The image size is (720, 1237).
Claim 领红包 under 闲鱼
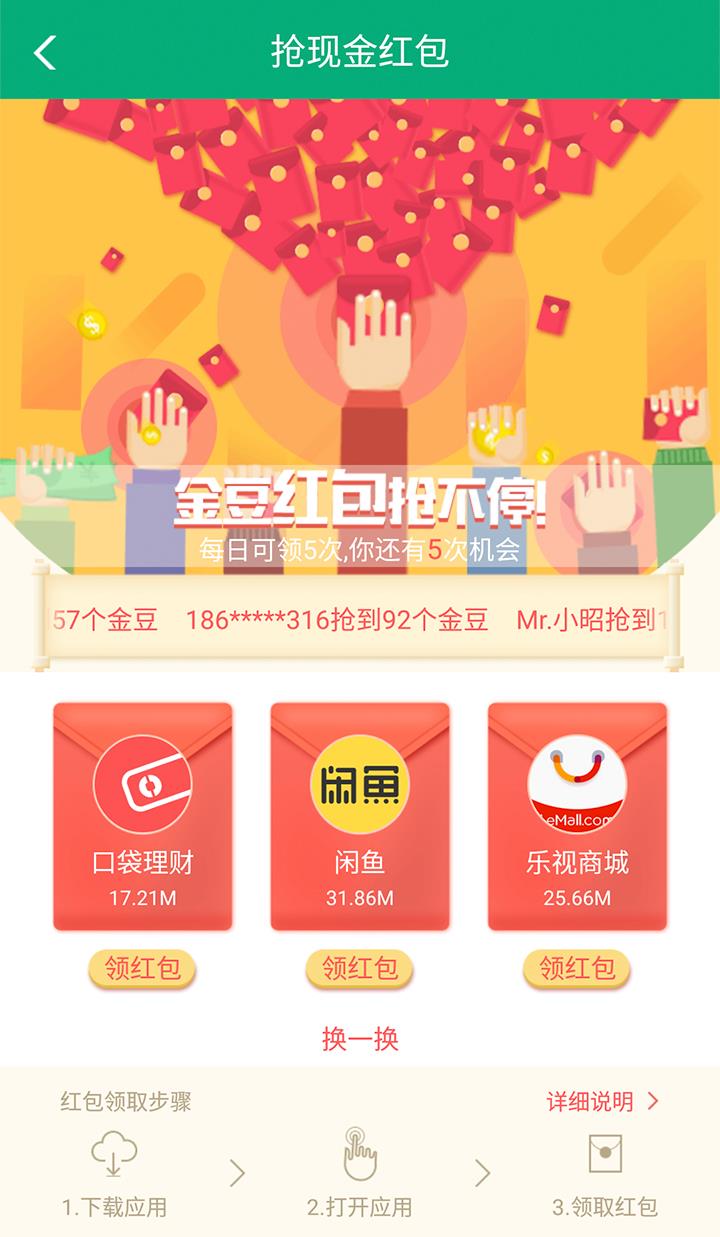(360, 968)
